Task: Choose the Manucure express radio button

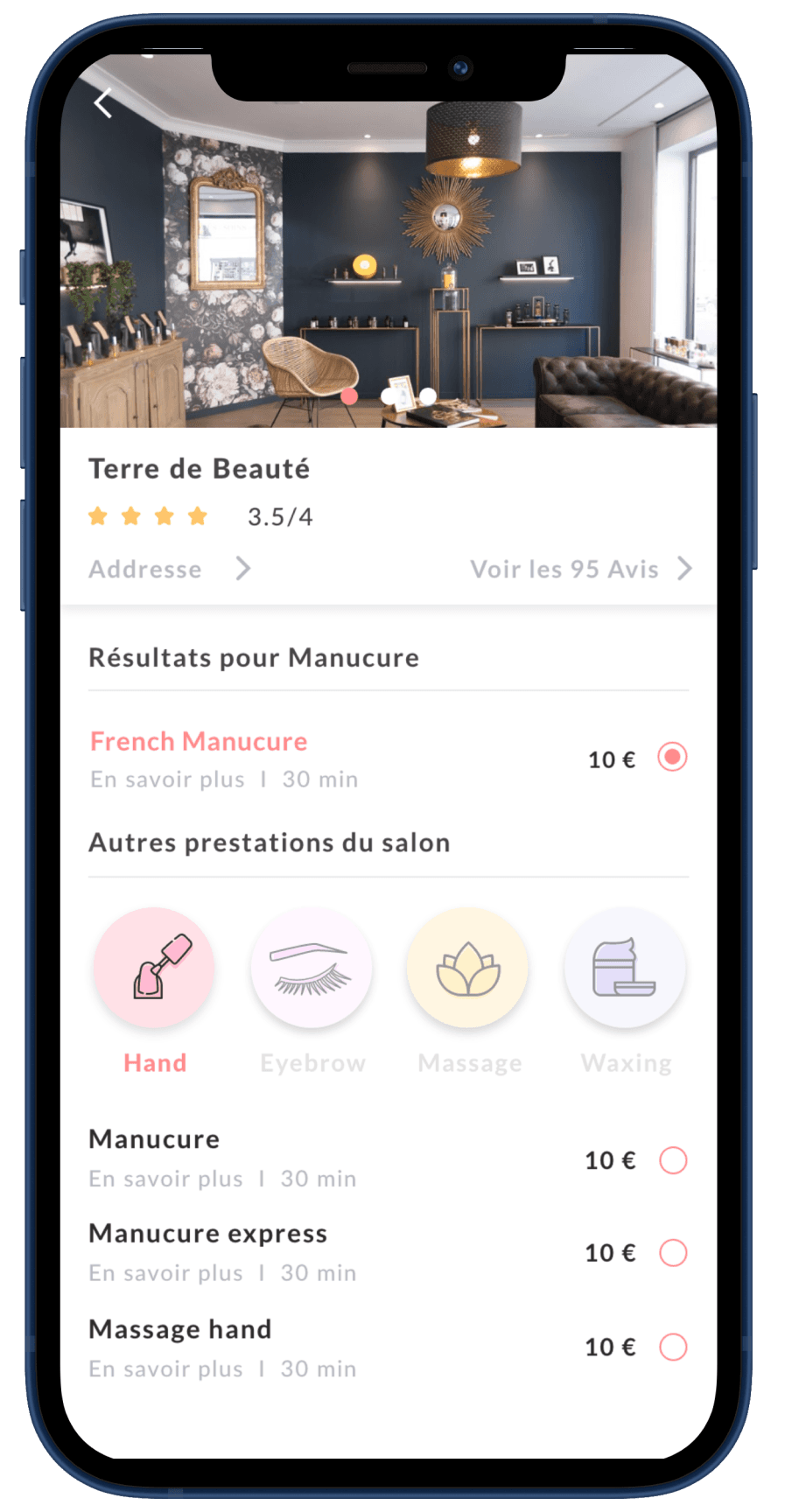Action: tap(673, 1253)
